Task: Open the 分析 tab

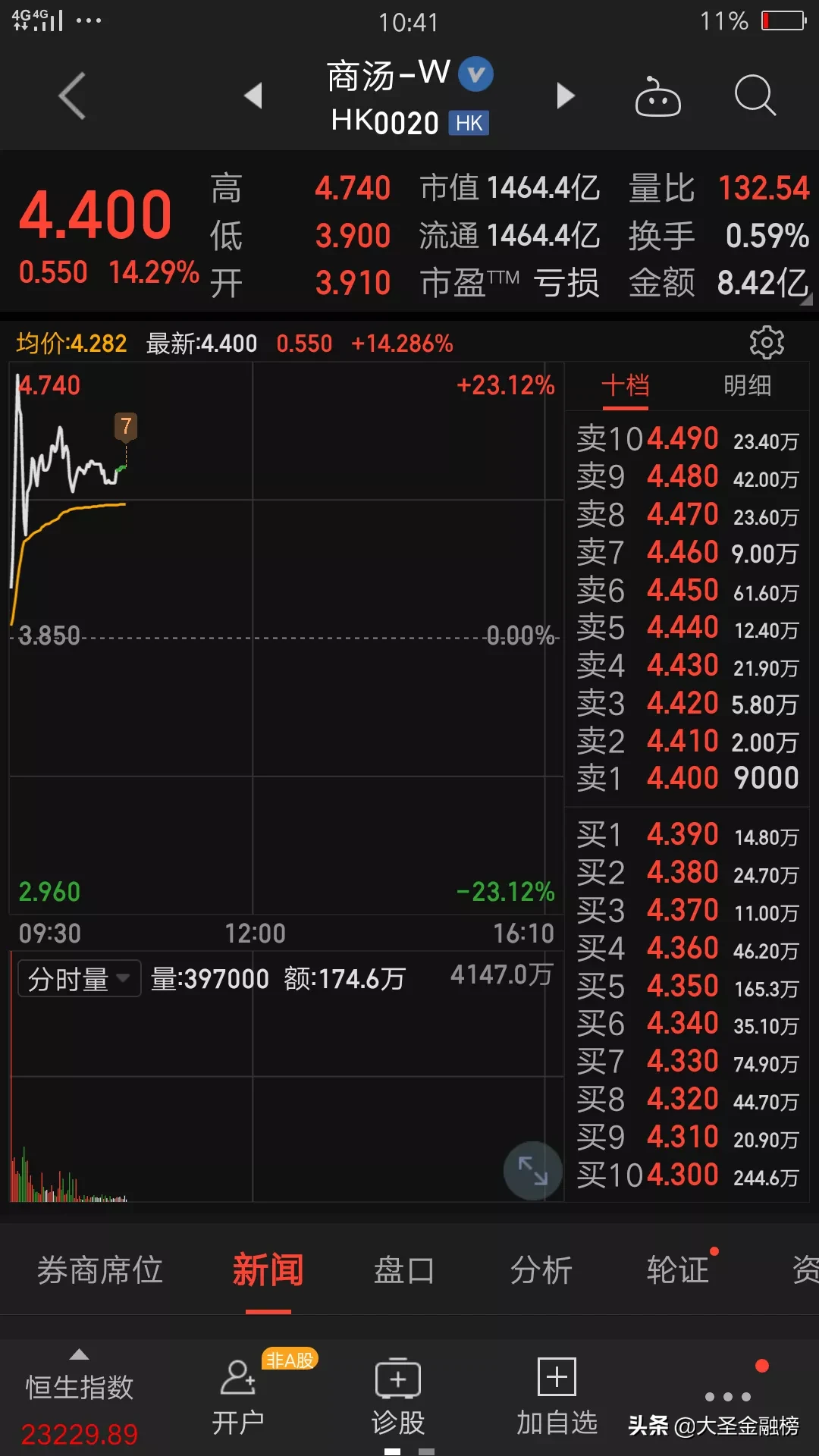Action: coord(541,1270)
